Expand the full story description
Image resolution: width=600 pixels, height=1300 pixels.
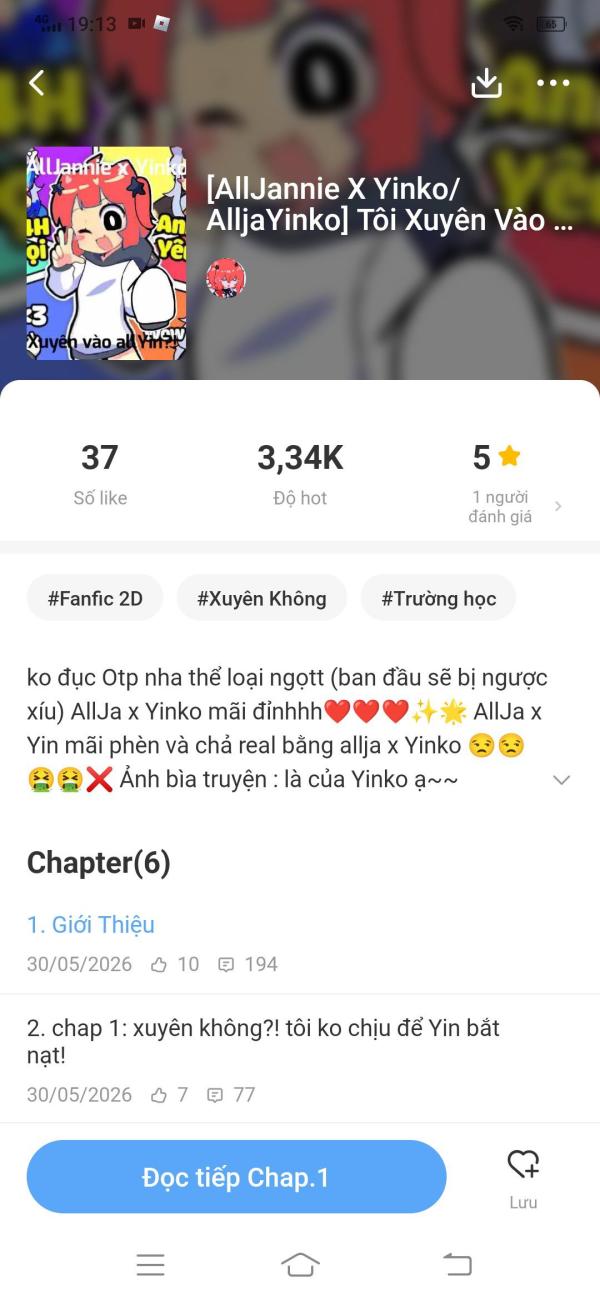pos(562,780)
